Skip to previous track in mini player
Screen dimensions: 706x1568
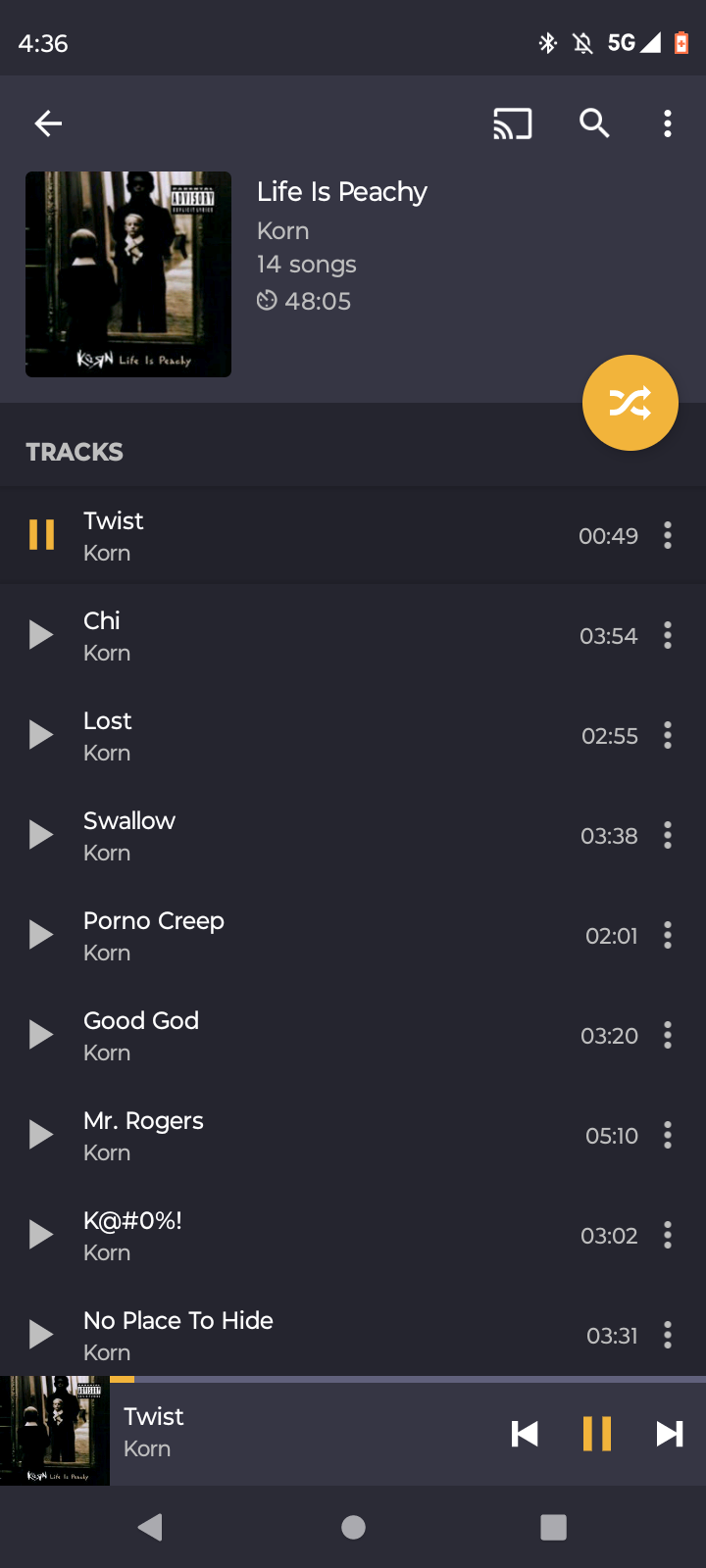(525, 1434)
